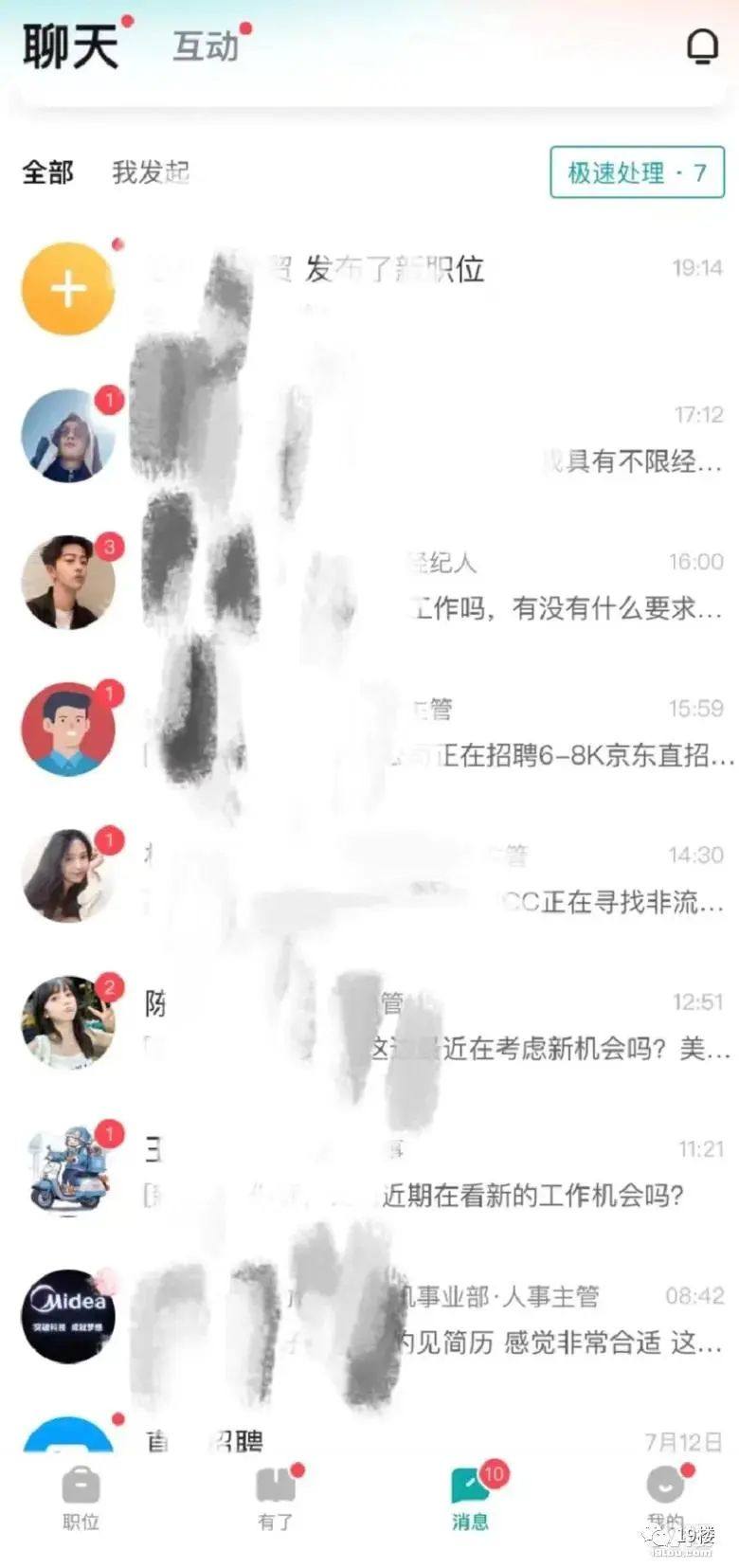Open the notifications bell
The height and width of the screenshot is (1568, 739).
point(701,46)
